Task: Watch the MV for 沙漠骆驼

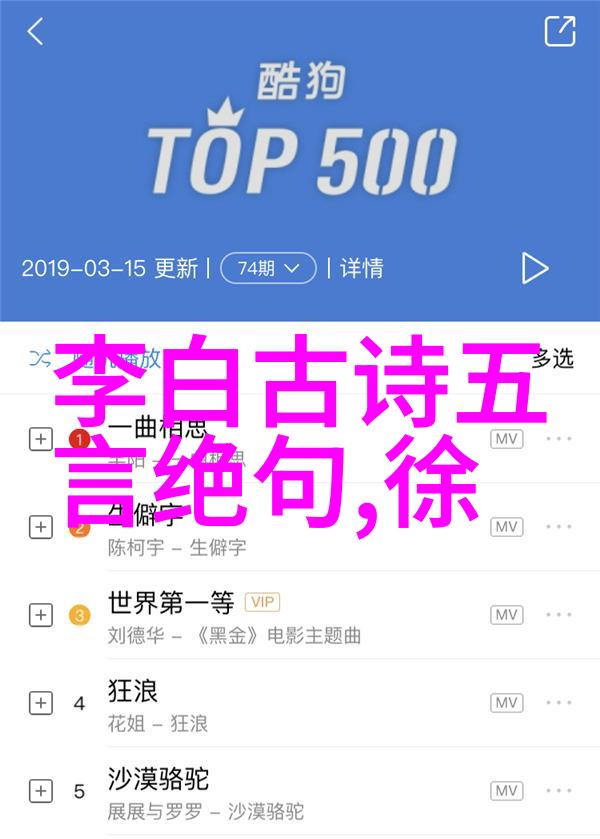Action: point(507,791)
